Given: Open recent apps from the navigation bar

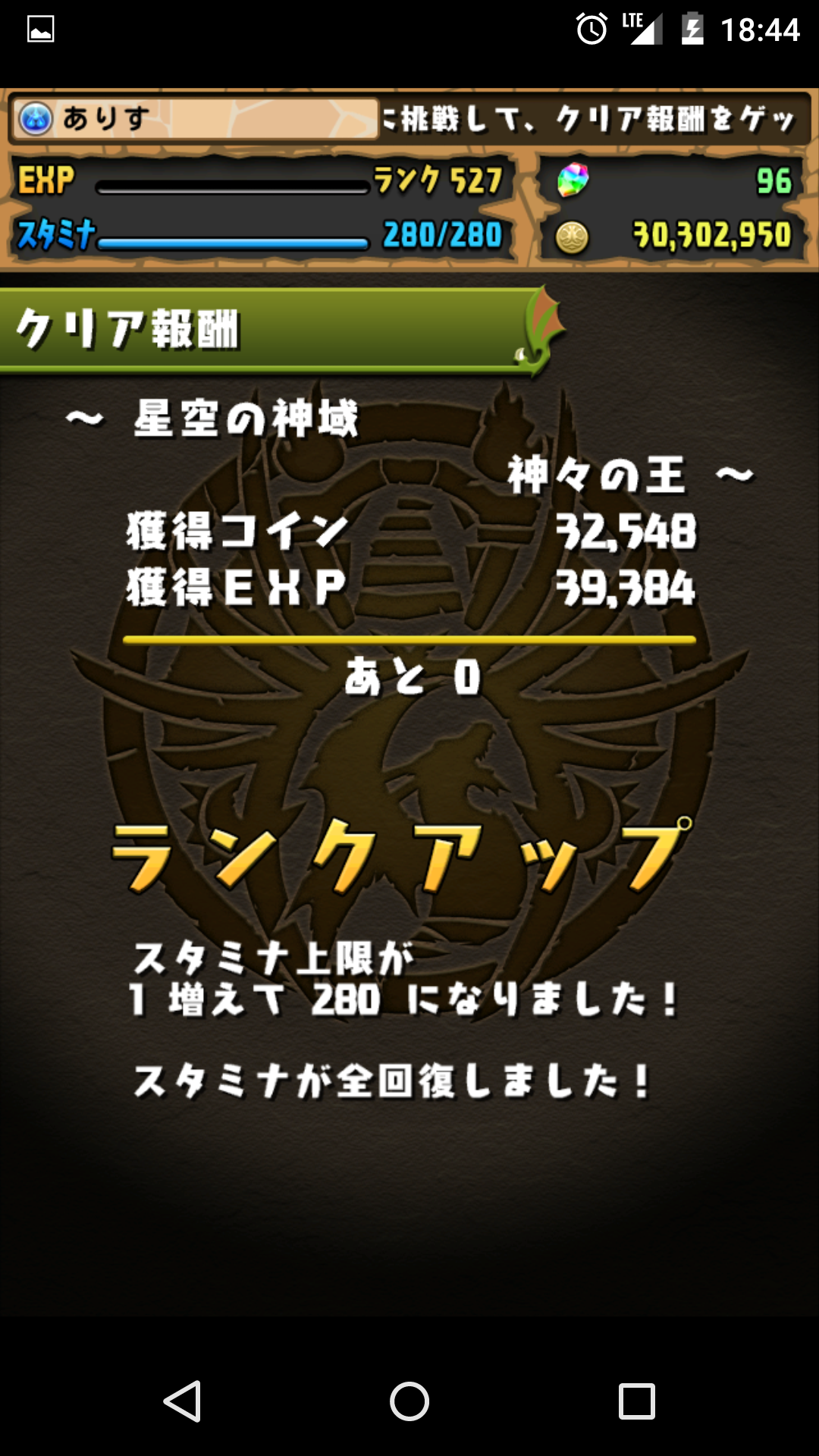Looking at the screenshot, I should (x=636, y=1401).
